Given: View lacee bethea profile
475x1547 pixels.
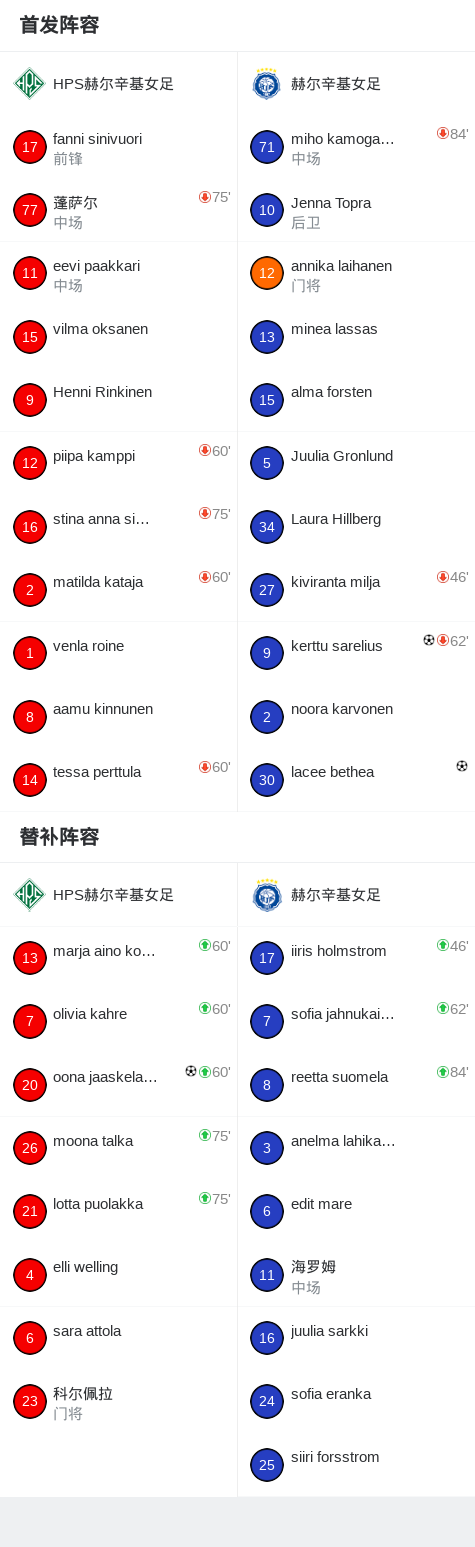Looking at the screenshot, I should point(356,780).
